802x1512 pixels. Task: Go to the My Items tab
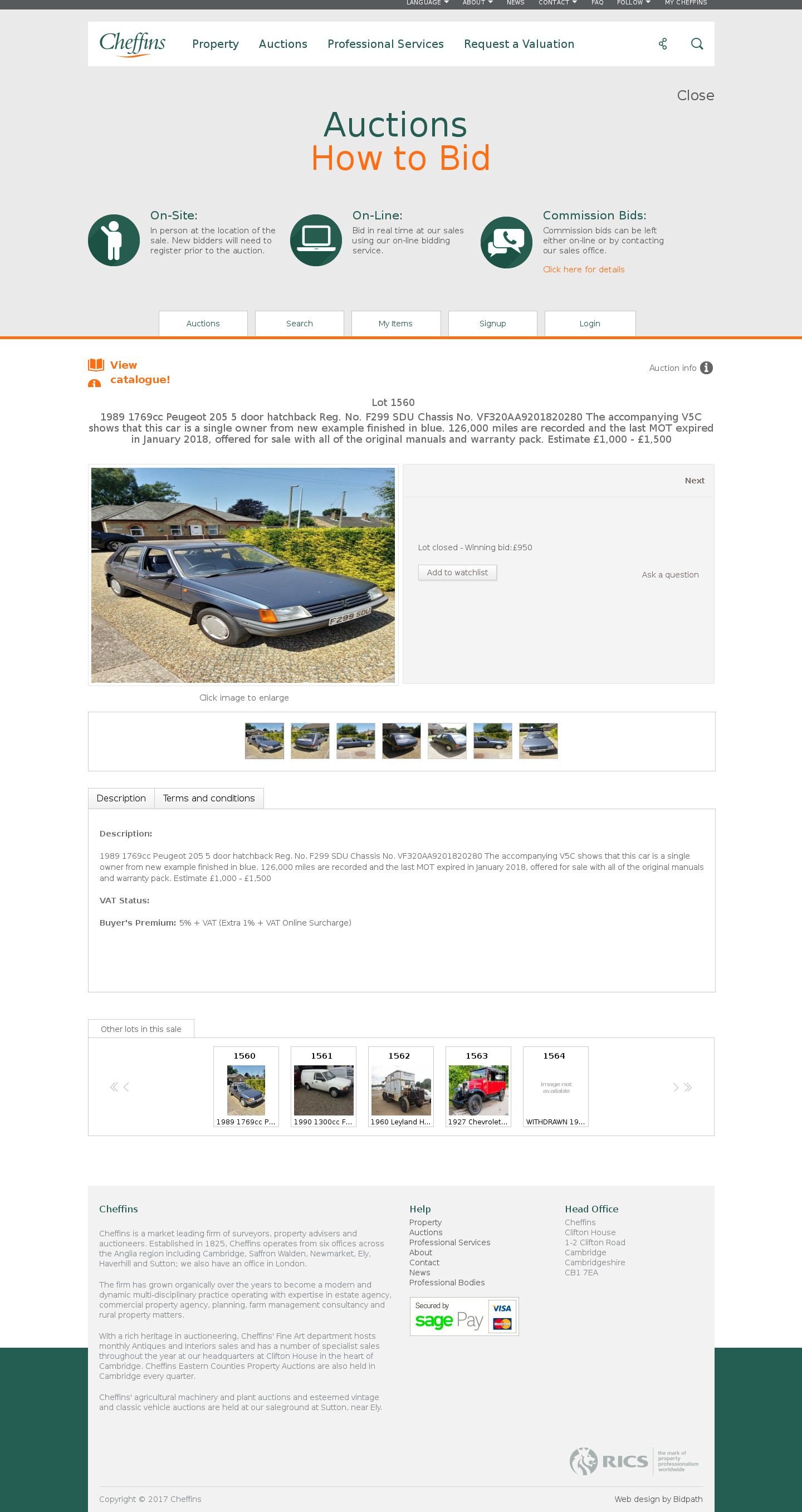(x=395, y=324)
